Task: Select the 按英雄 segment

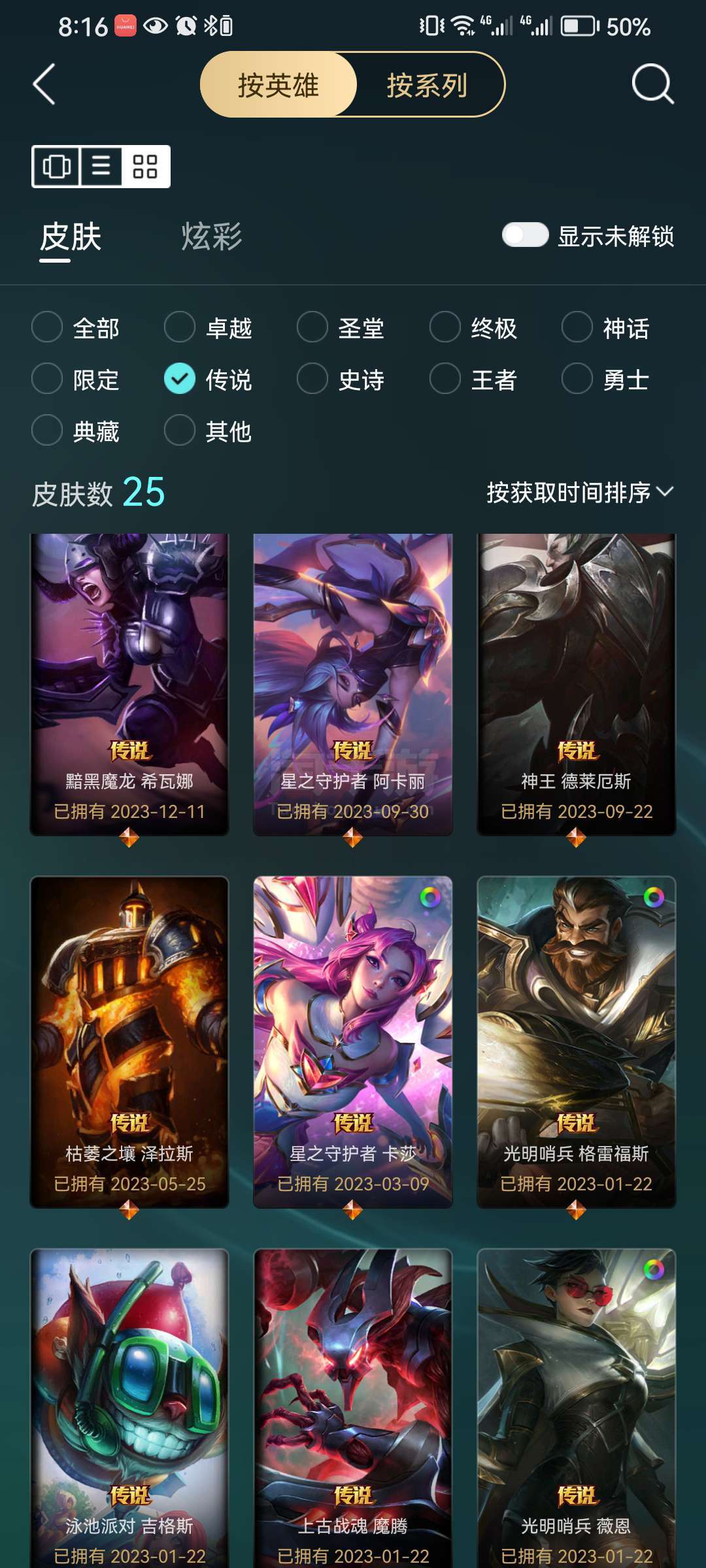Action: click(x=278, y=85)
